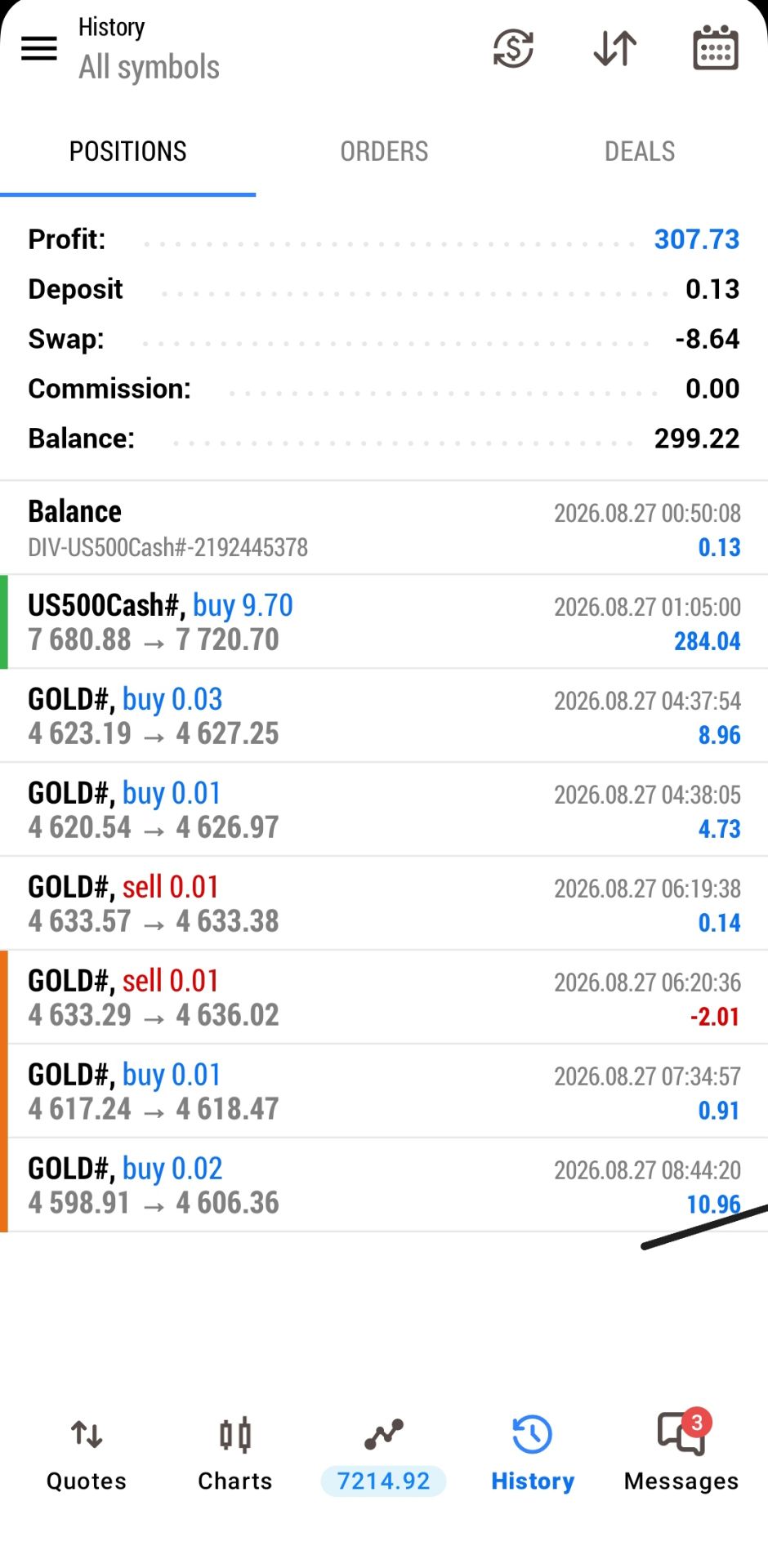Open the GOLD# sell with -2.01 loss
The height and width of the screenshot is (1568, 768).
(x=384, y=997)
